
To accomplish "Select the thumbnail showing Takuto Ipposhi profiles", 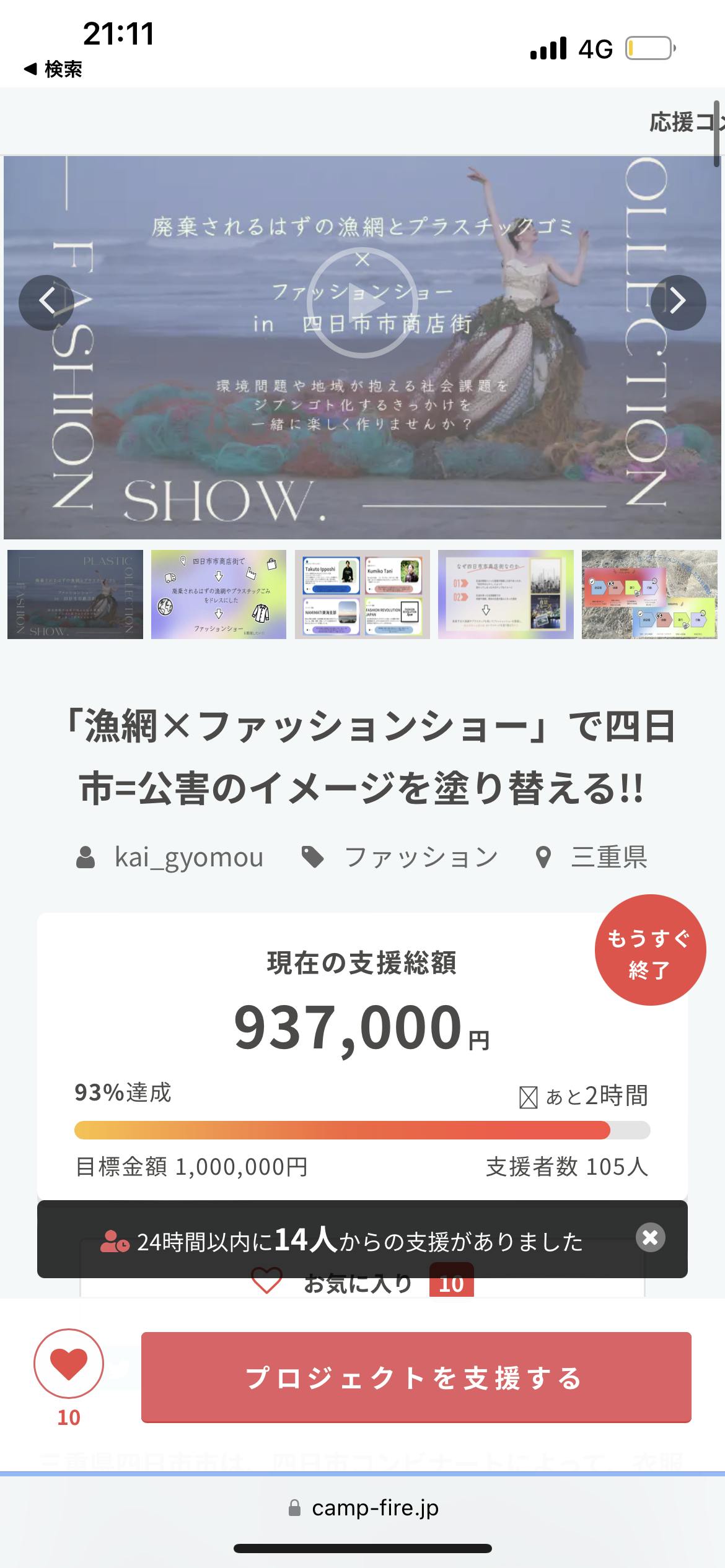I will (362, 594).
